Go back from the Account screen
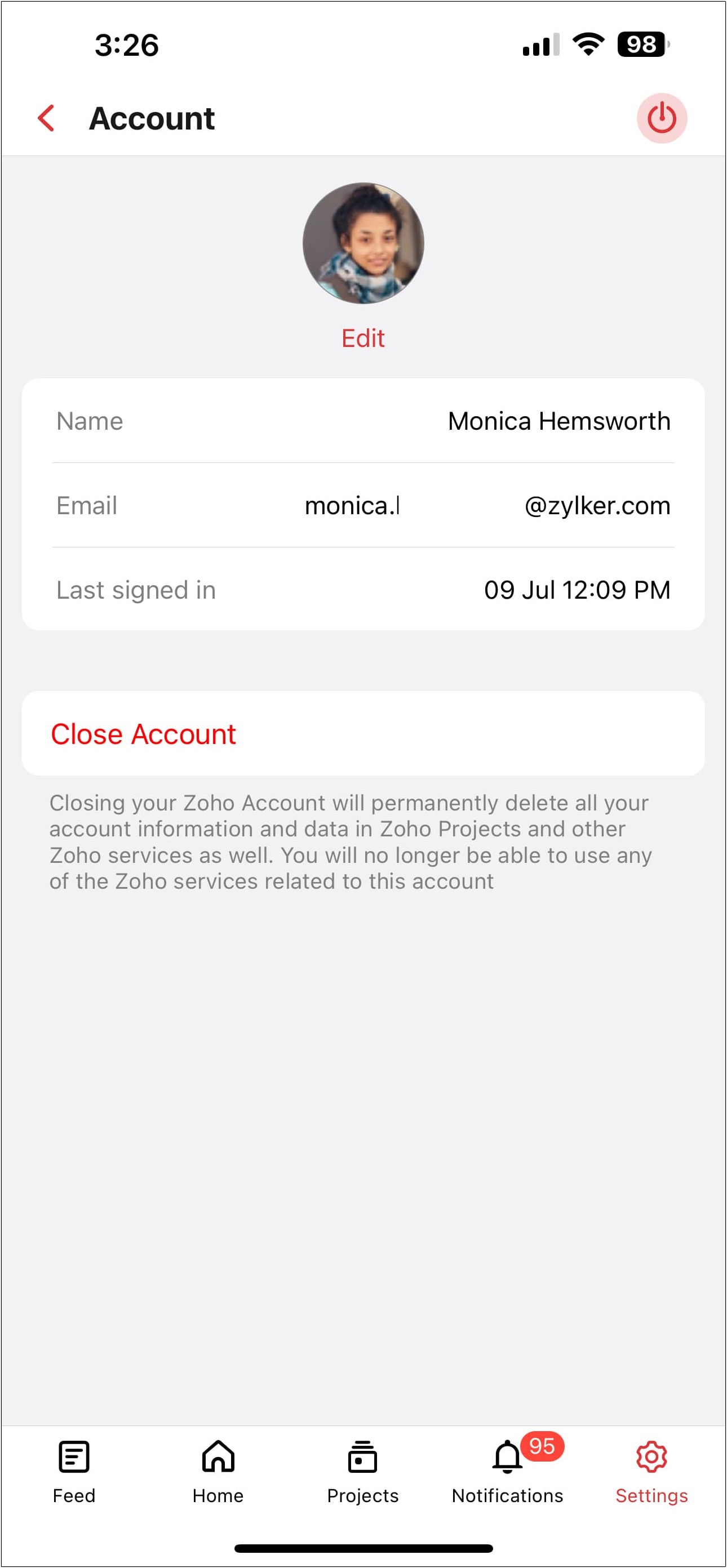 [x=46, y=118]
